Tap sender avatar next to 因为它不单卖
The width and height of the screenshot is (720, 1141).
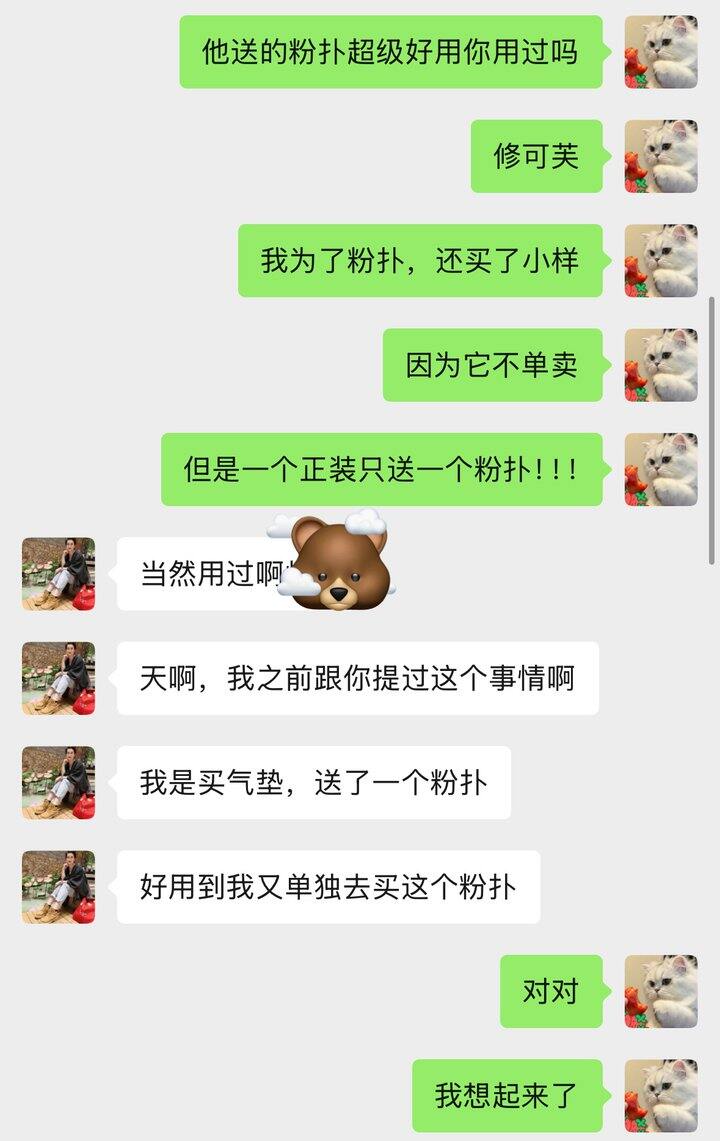[661, 365]
